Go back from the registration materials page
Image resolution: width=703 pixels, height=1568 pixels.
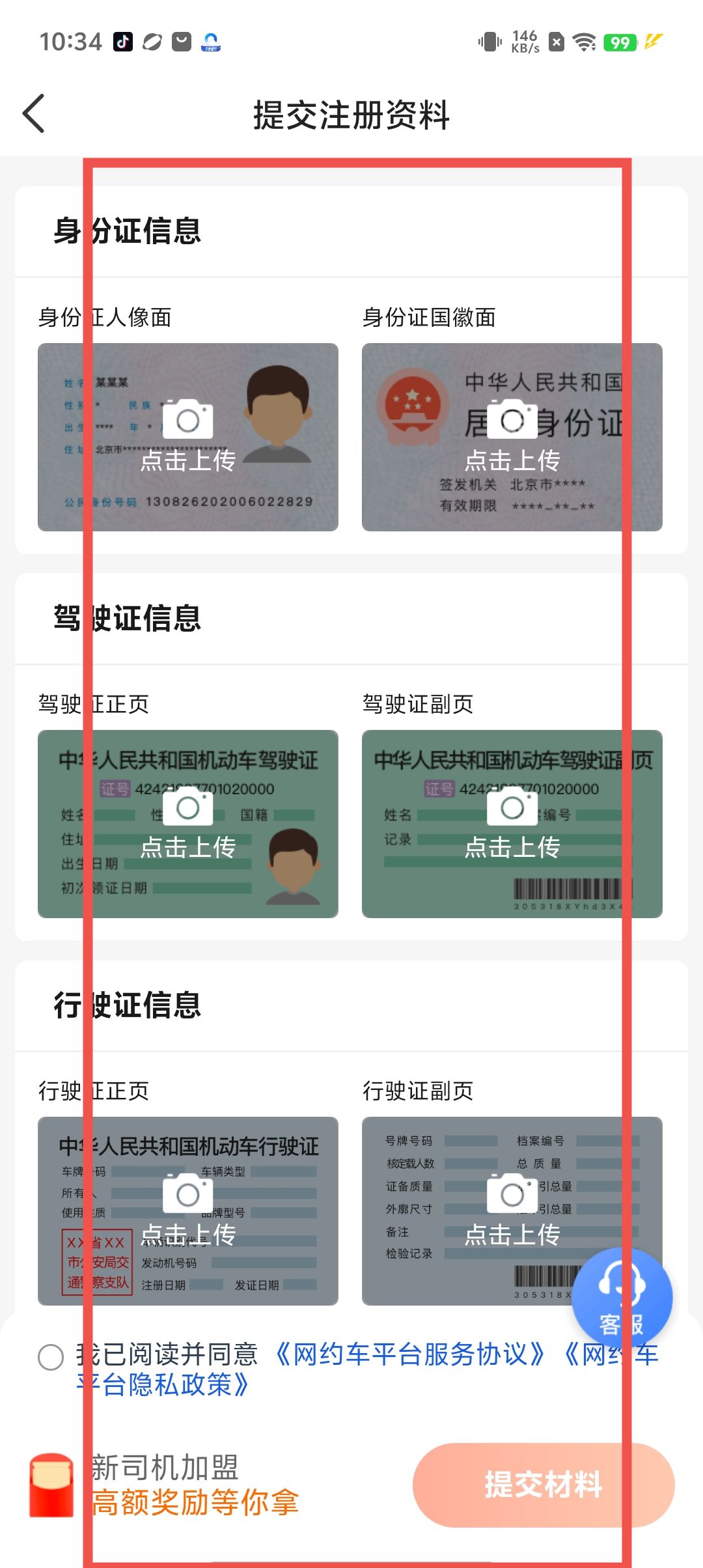pos(34,114)
